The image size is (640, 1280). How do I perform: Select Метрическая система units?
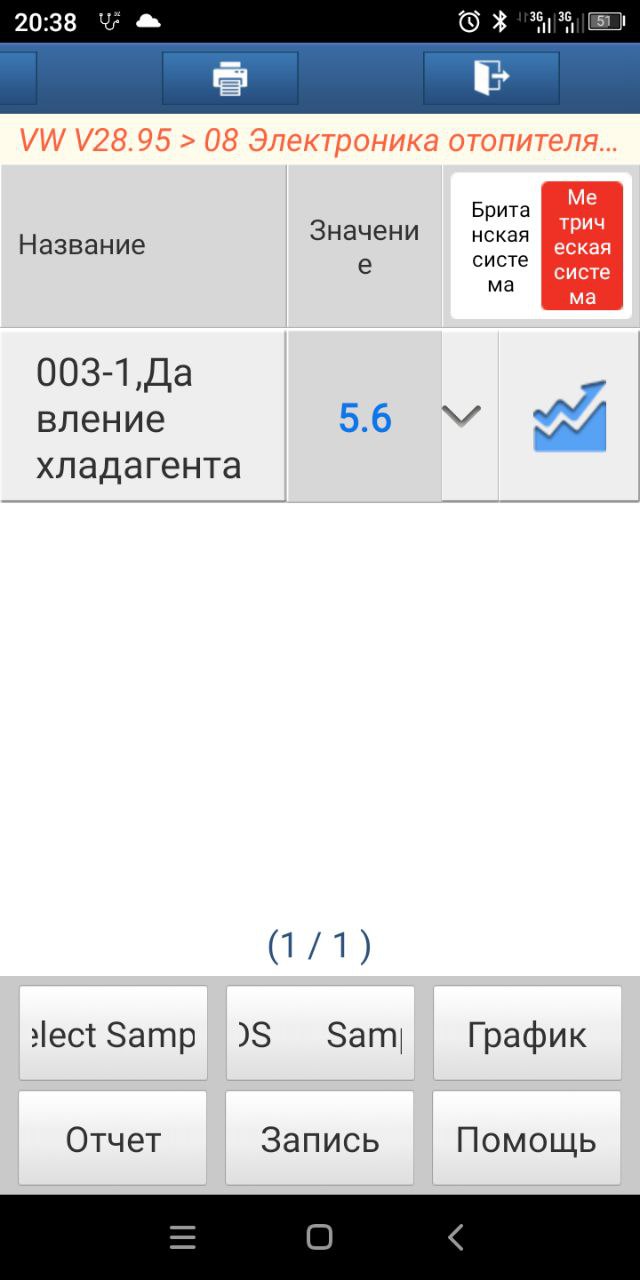(582, 246)
